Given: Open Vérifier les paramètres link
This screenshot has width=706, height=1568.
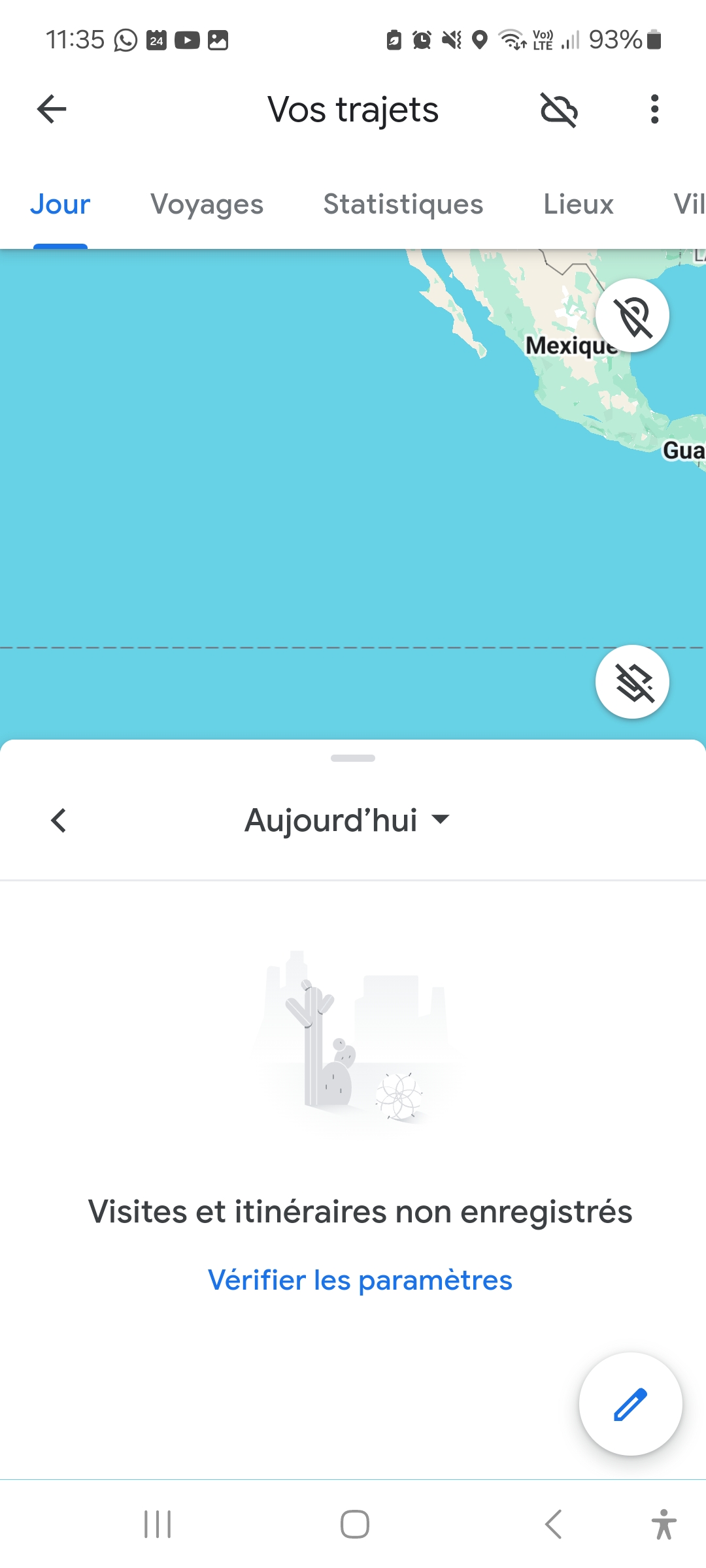Looking at the screenshot, I should (360, 1280).
